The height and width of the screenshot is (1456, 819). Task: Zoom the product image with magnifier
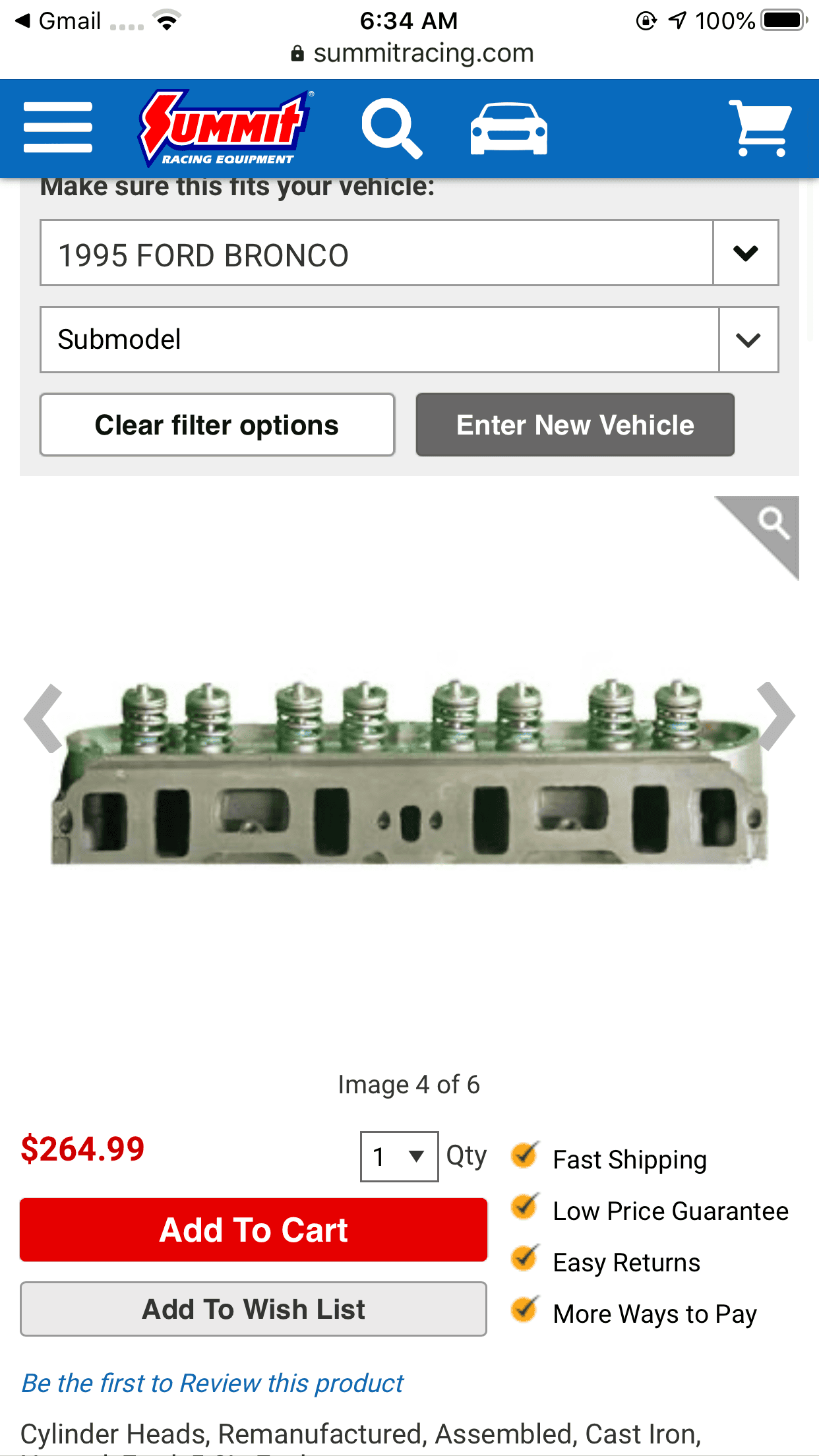point(772,524)
